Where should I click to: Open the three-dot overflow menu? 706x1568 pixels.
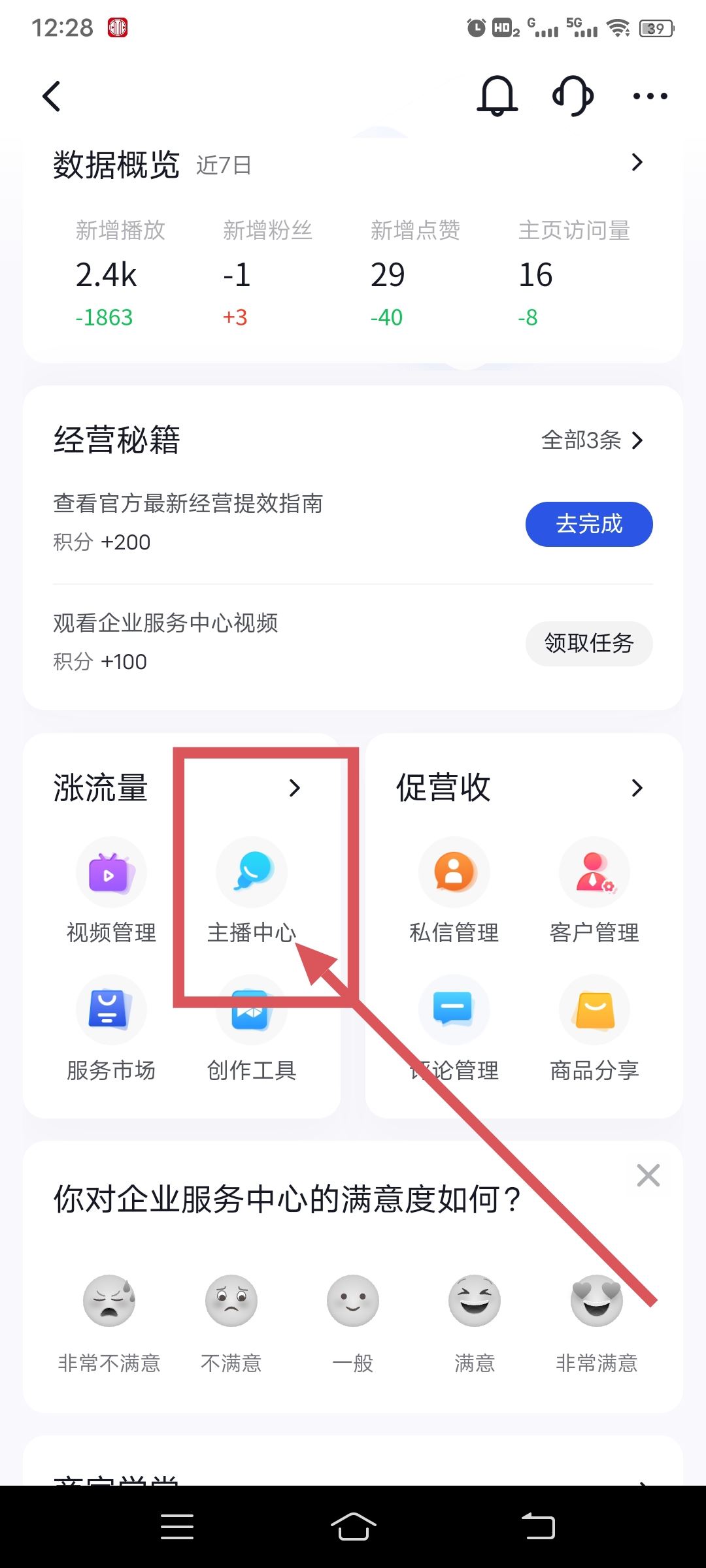click(650, 97)
